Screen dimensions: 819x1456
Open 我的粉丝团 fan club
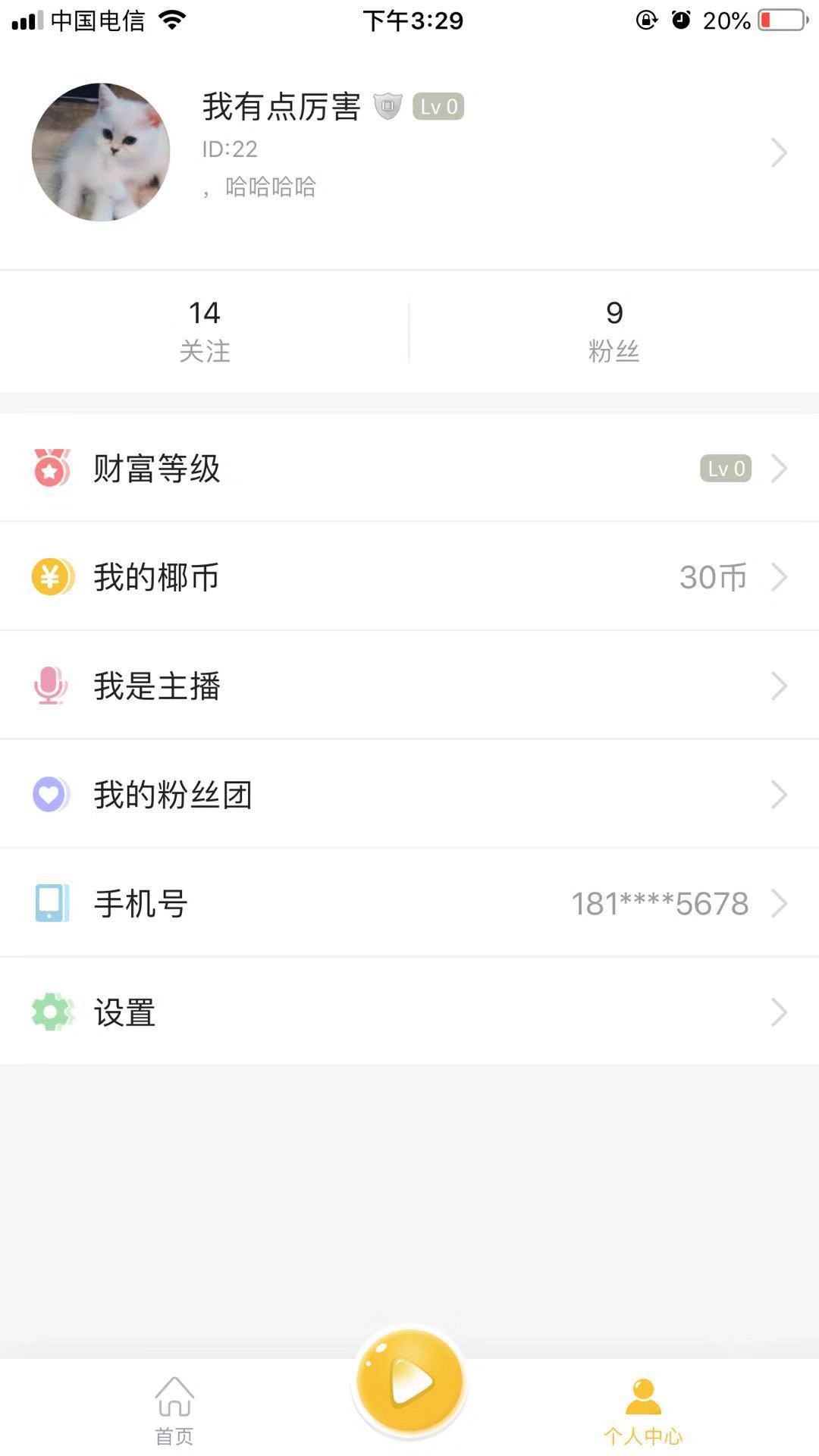(x=409, y=795)
